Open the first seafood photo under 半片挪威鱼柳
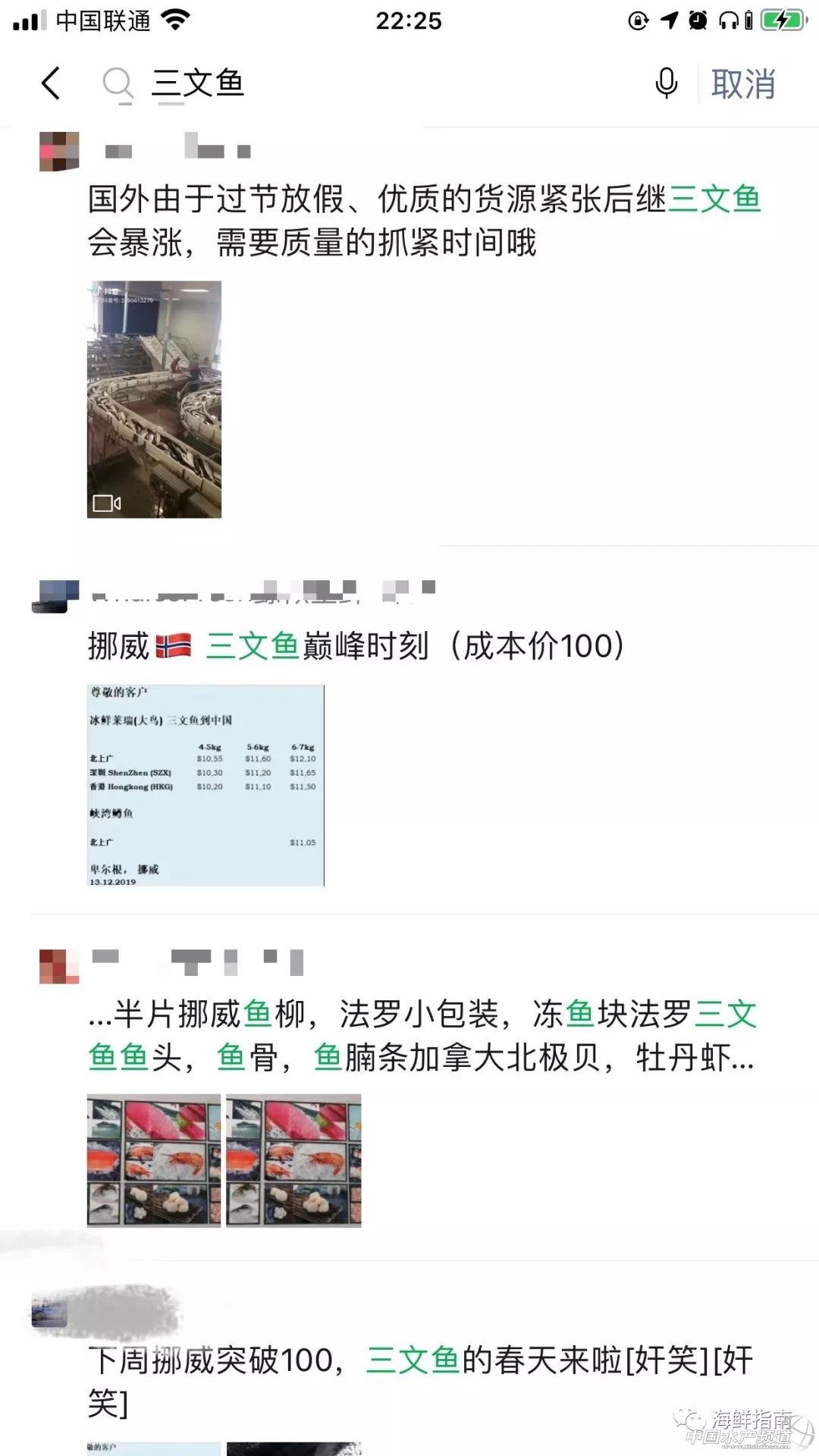 point(154,1160)
